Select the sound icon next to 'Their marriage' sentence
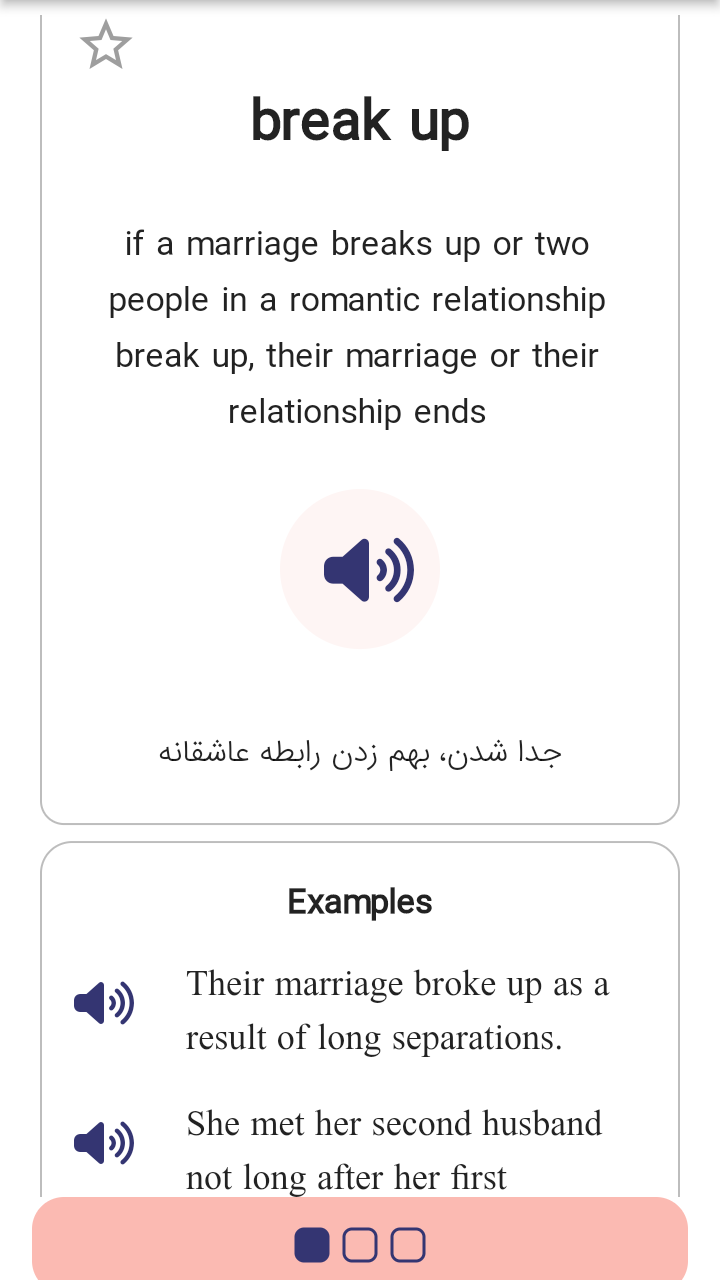 pyautogui.click(x=103, y=1002)
